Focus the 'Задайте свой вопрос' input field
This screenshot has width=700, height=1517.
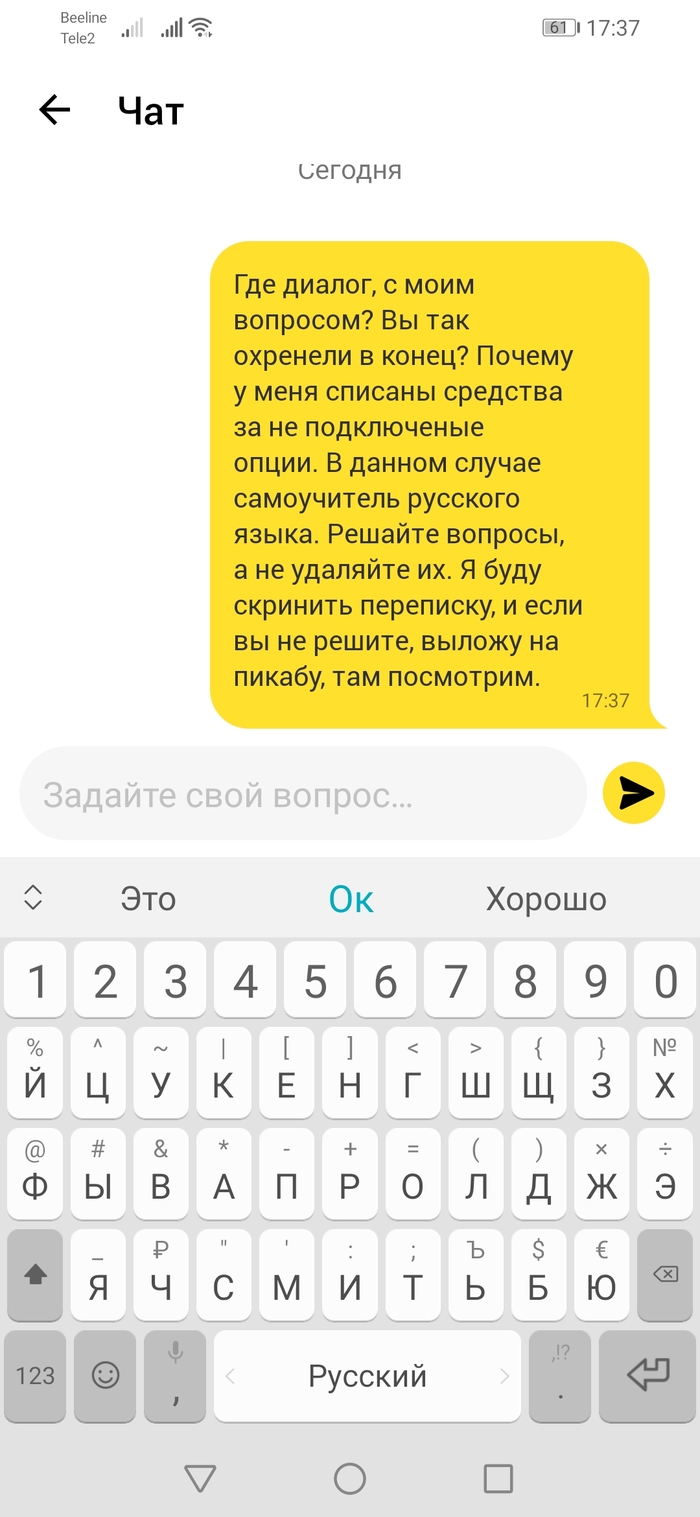(300, 795)
